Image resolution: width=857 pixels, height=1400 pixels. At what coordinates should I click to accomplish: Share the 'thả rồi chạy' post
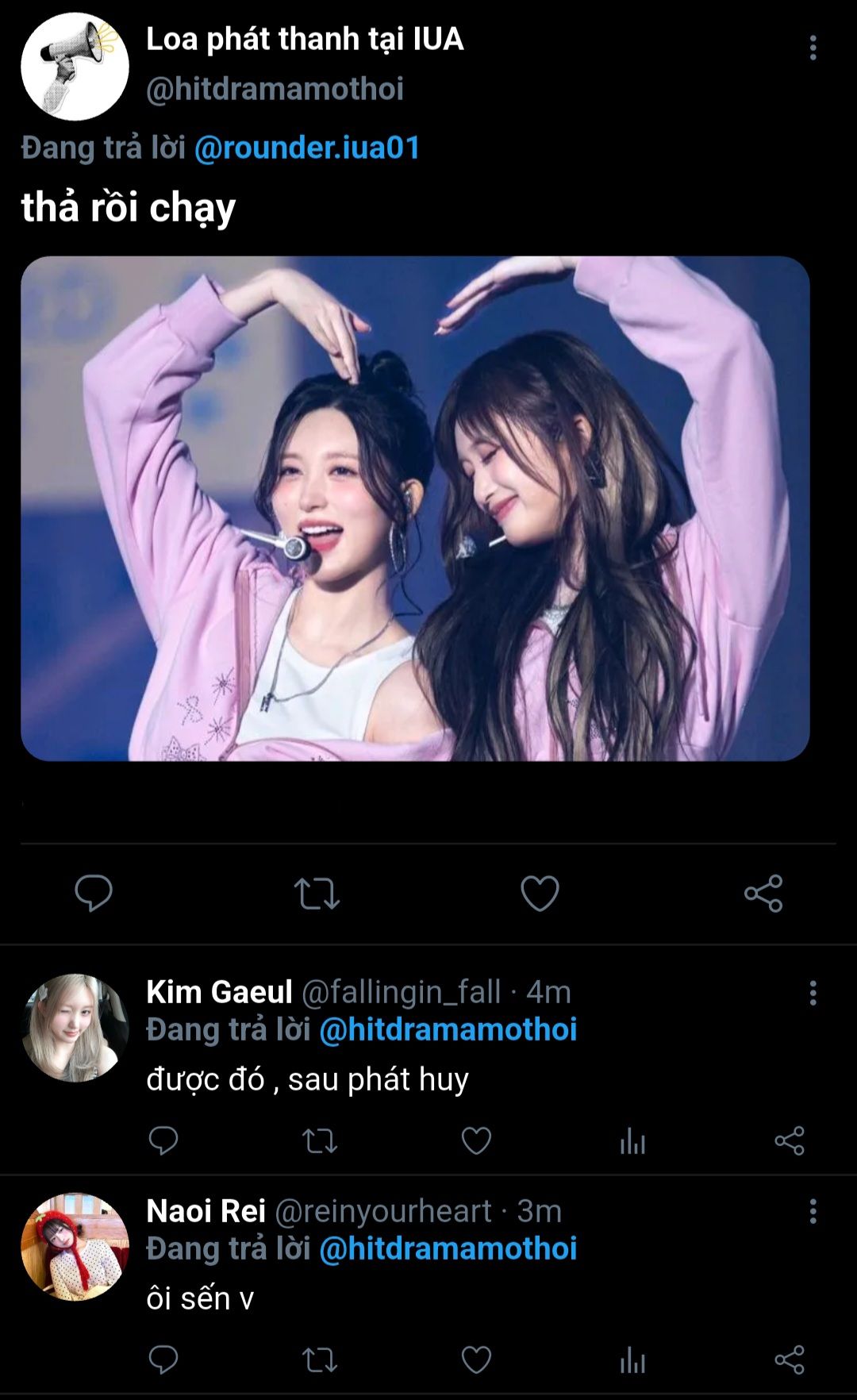pyautogui.click(x=763, y=894)
